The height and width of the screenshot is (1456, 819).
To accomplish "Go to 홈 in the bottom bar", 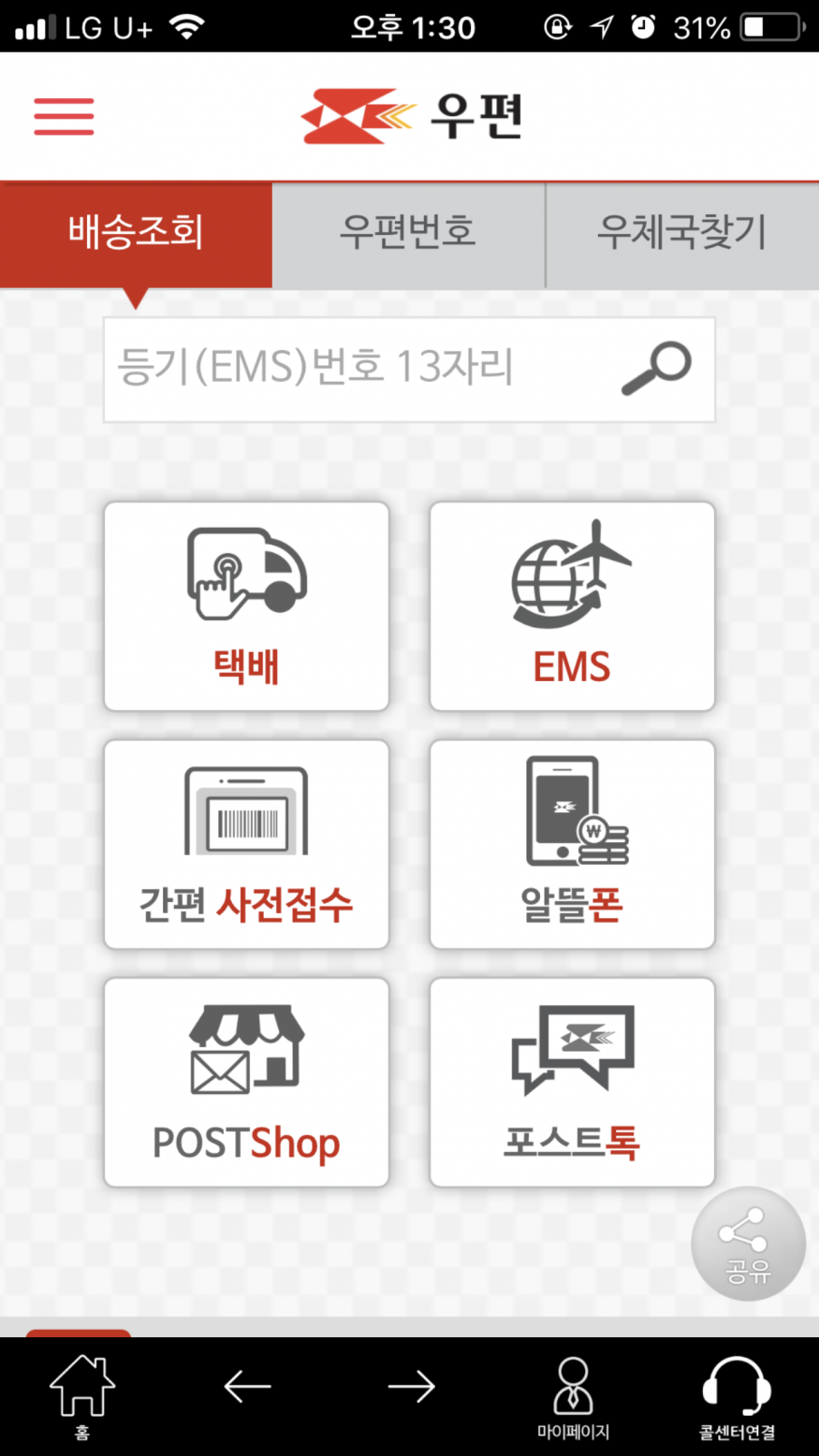I will click(x=82, y=1395).
